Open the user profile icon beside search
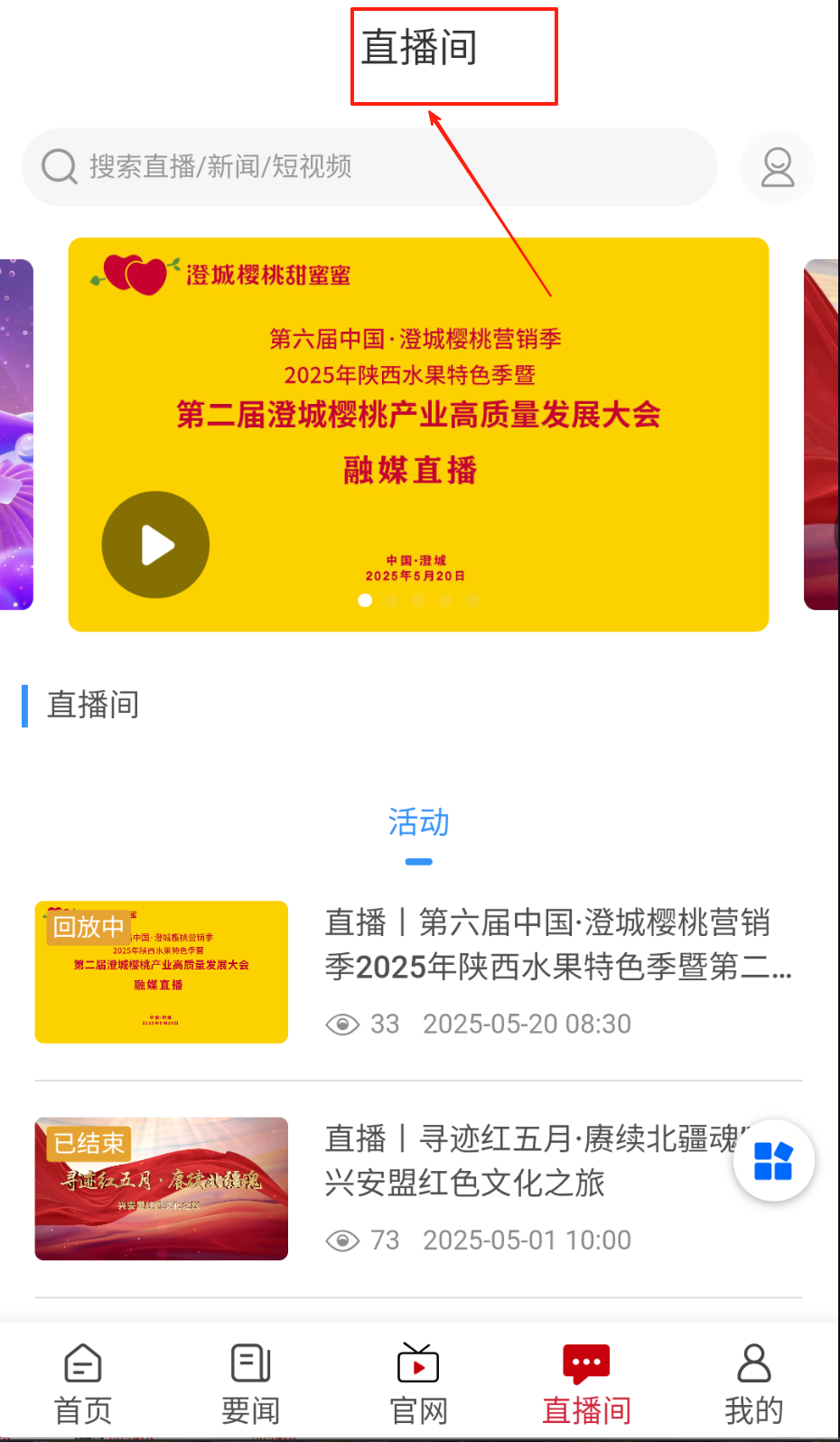The width and height of the screenshot is (840, 1442). coord(778,167)
